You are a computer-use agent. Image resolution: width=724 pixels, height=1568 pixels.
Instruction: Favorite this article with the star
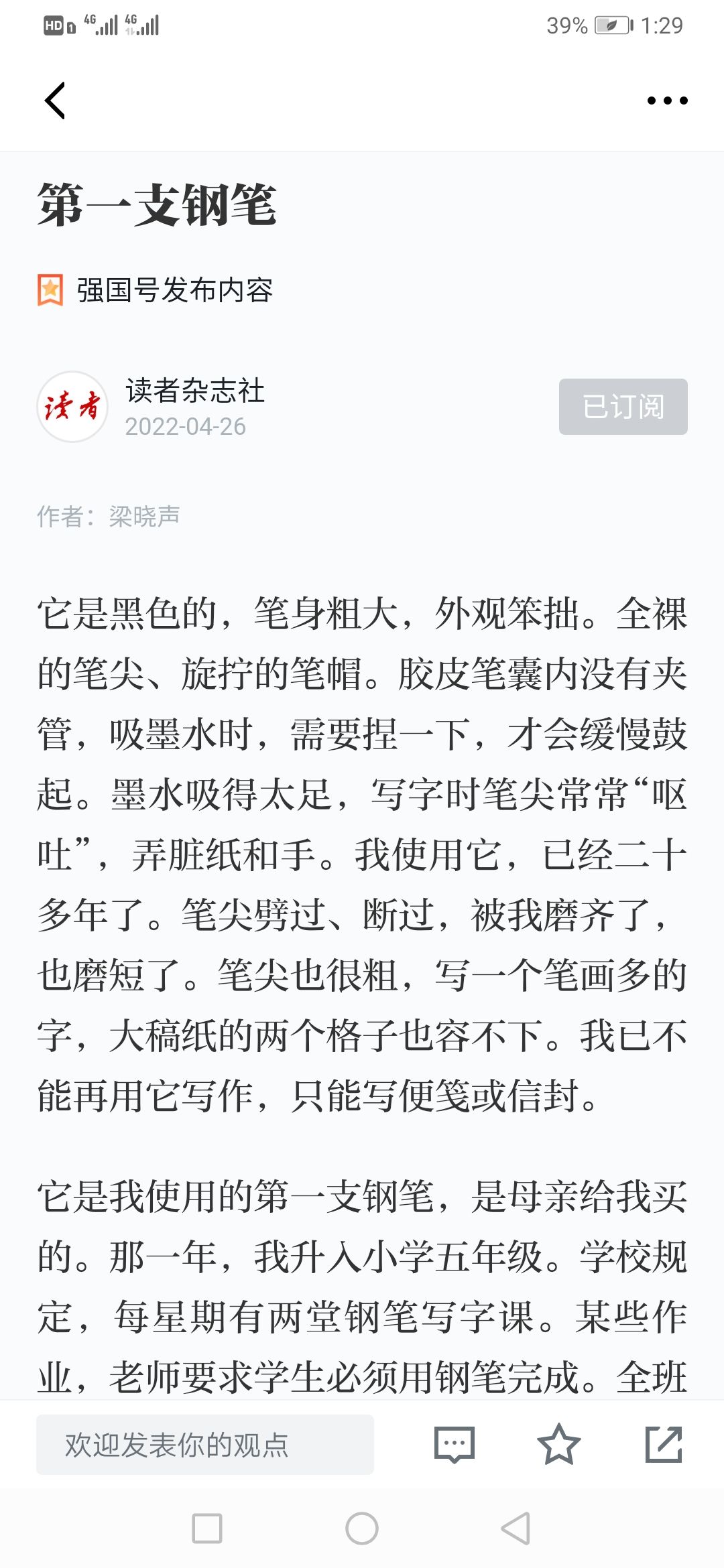click(558, 1445)
